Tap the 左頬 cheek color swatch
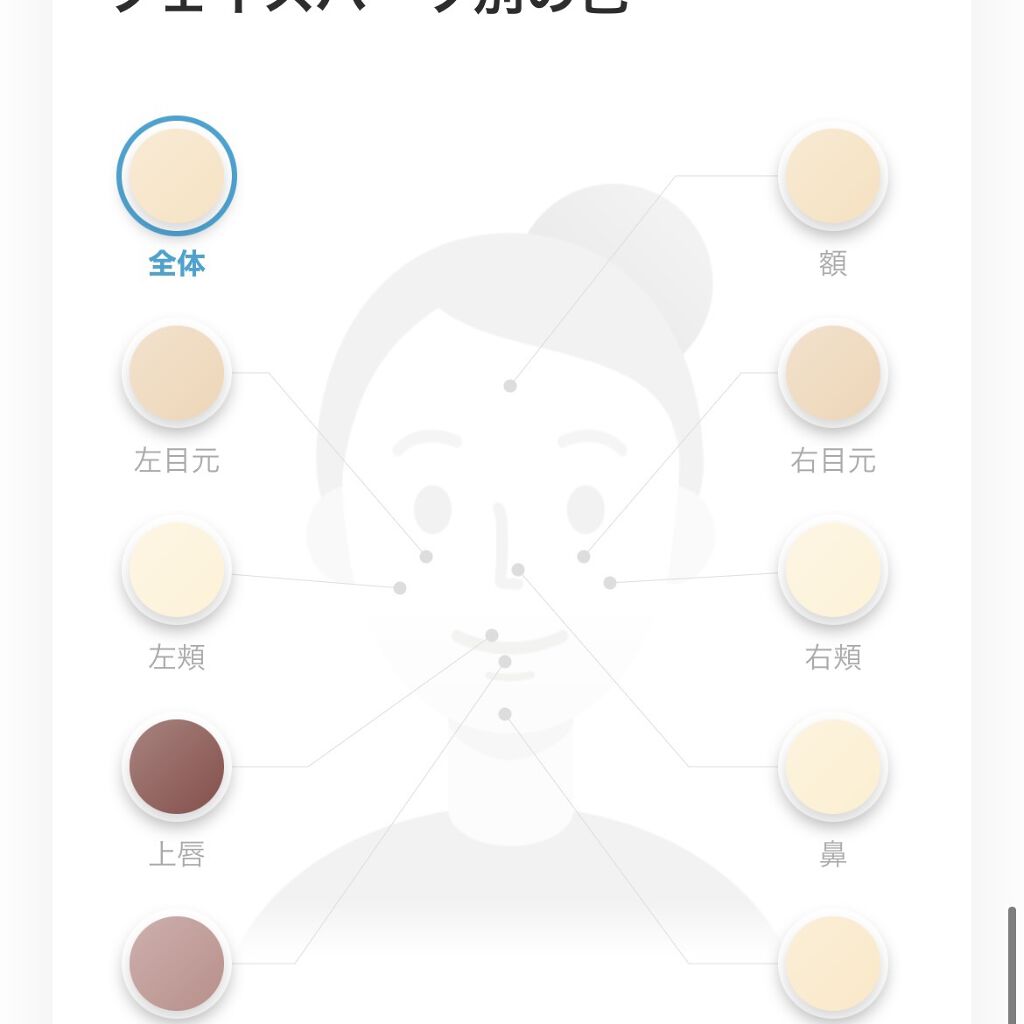This screenshot has height=1024, width=1024. click(x=177, y=570)
